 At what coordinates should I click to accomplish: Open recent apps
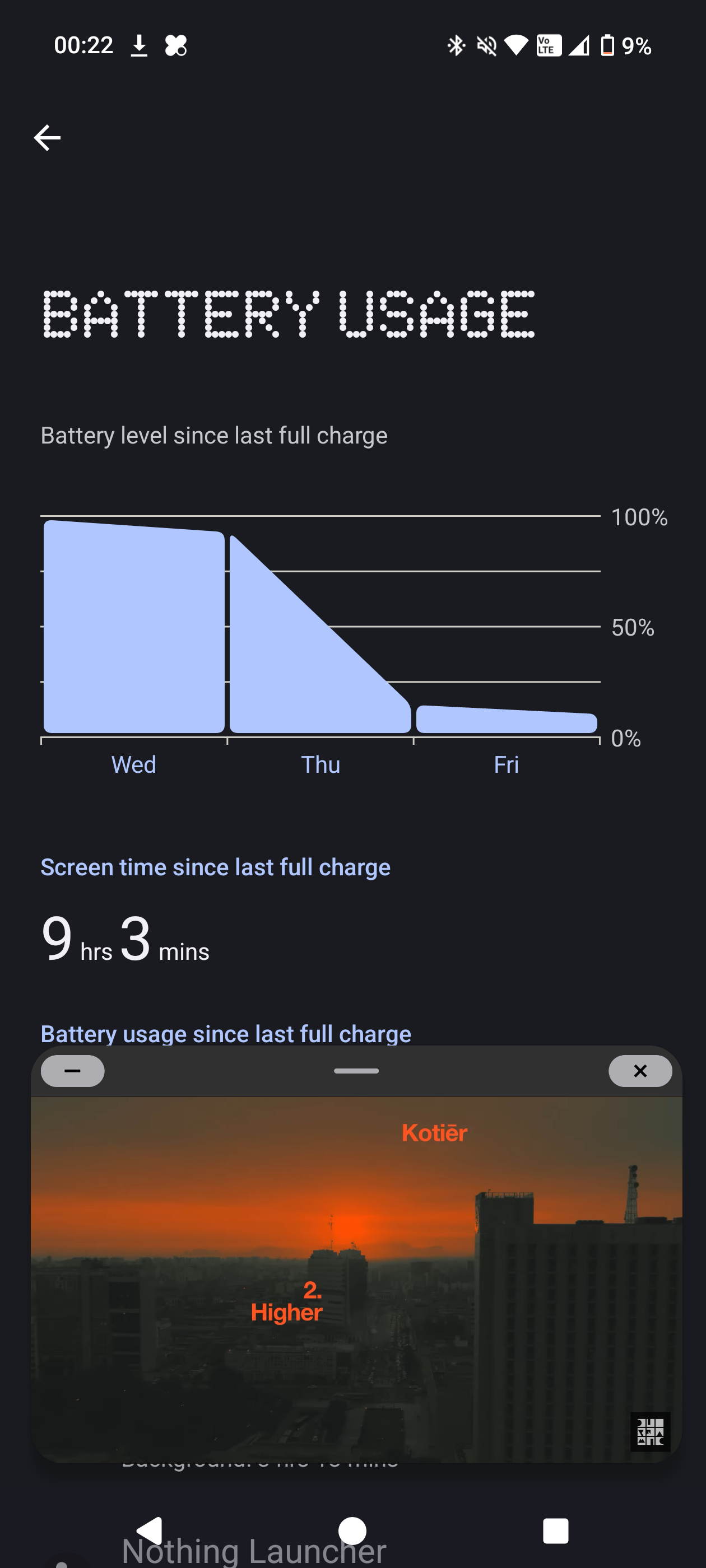[555, 1531]
